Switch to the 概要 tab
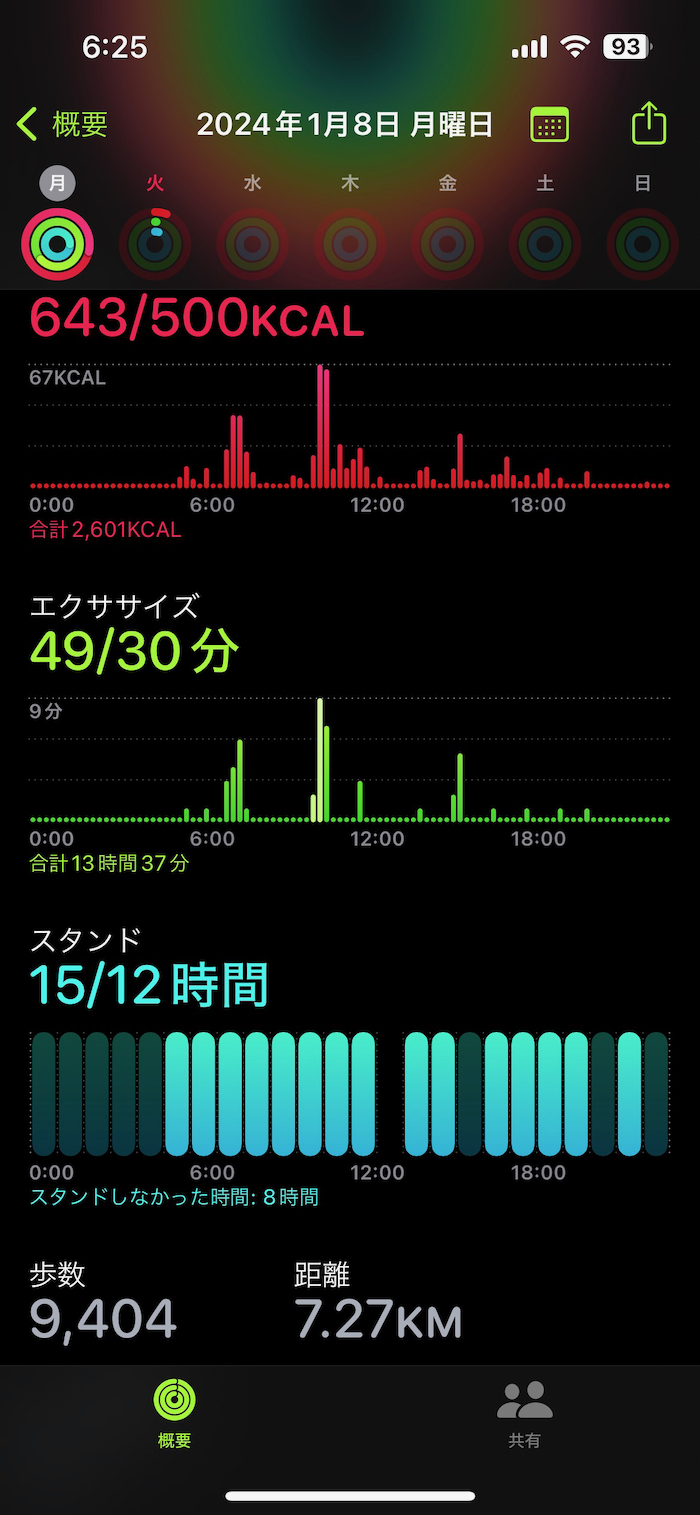This screenshot has height=1515, width=700. tap(174, 1412)
